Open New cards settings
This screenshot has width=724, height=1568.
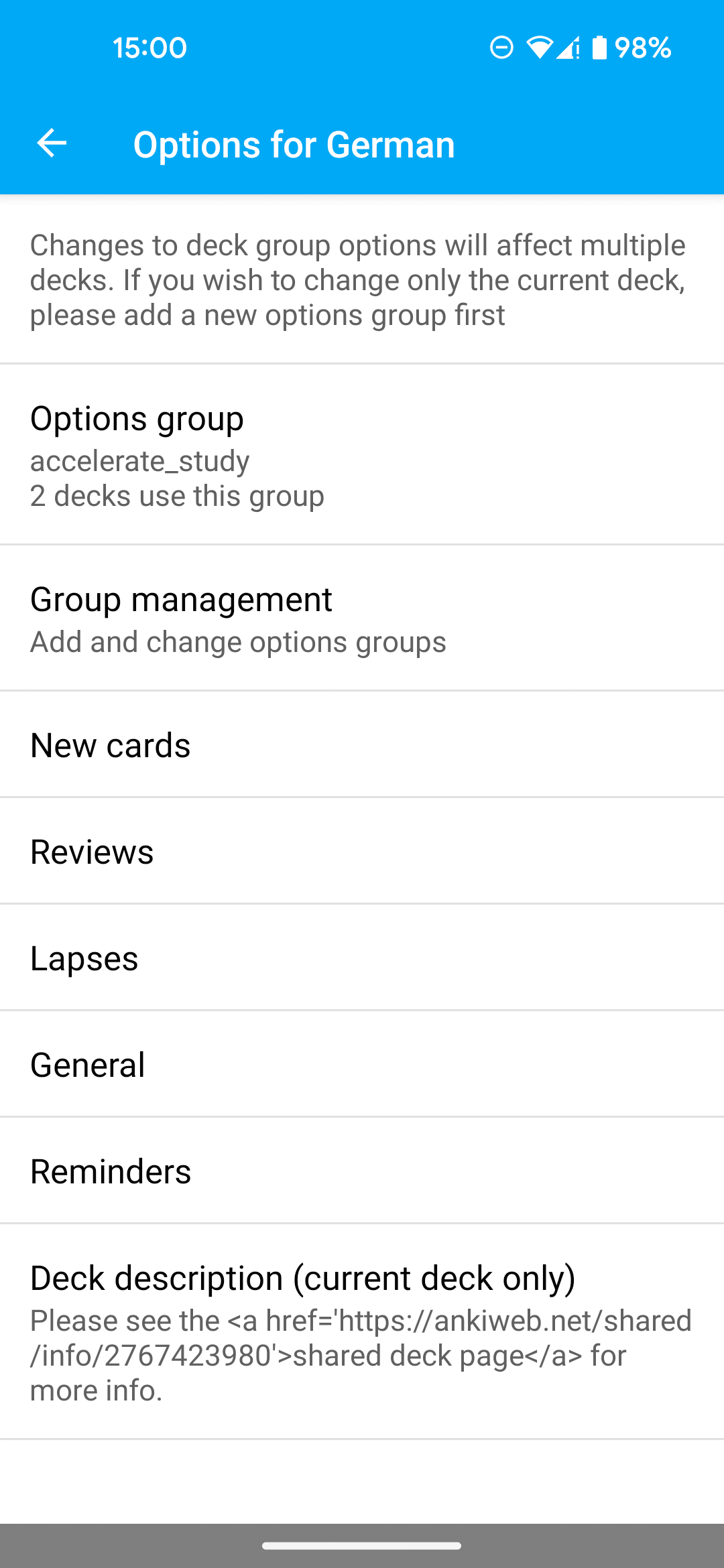(362, 744)
